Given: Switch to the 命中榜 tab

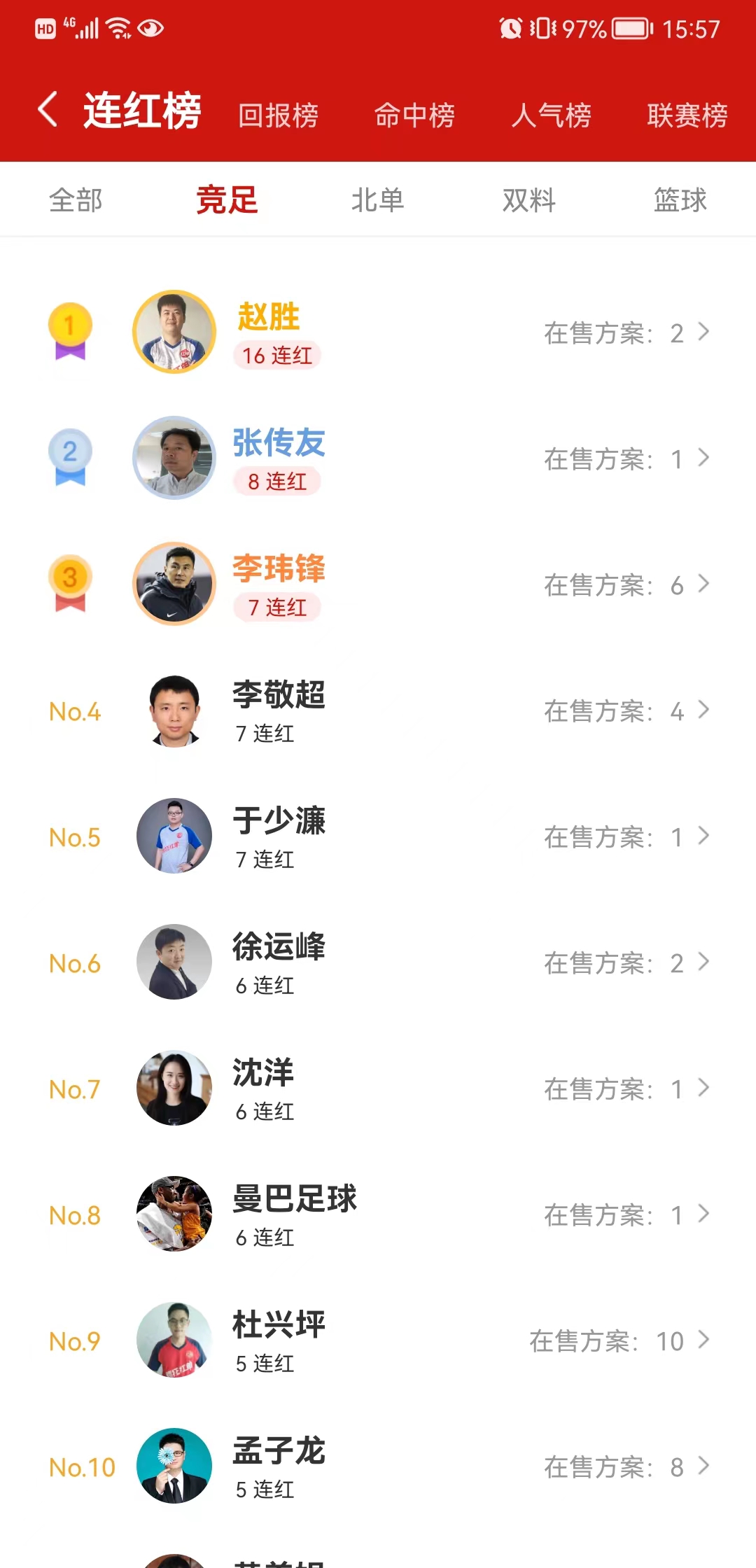Looking at the screenshot, I should (414, 115).
